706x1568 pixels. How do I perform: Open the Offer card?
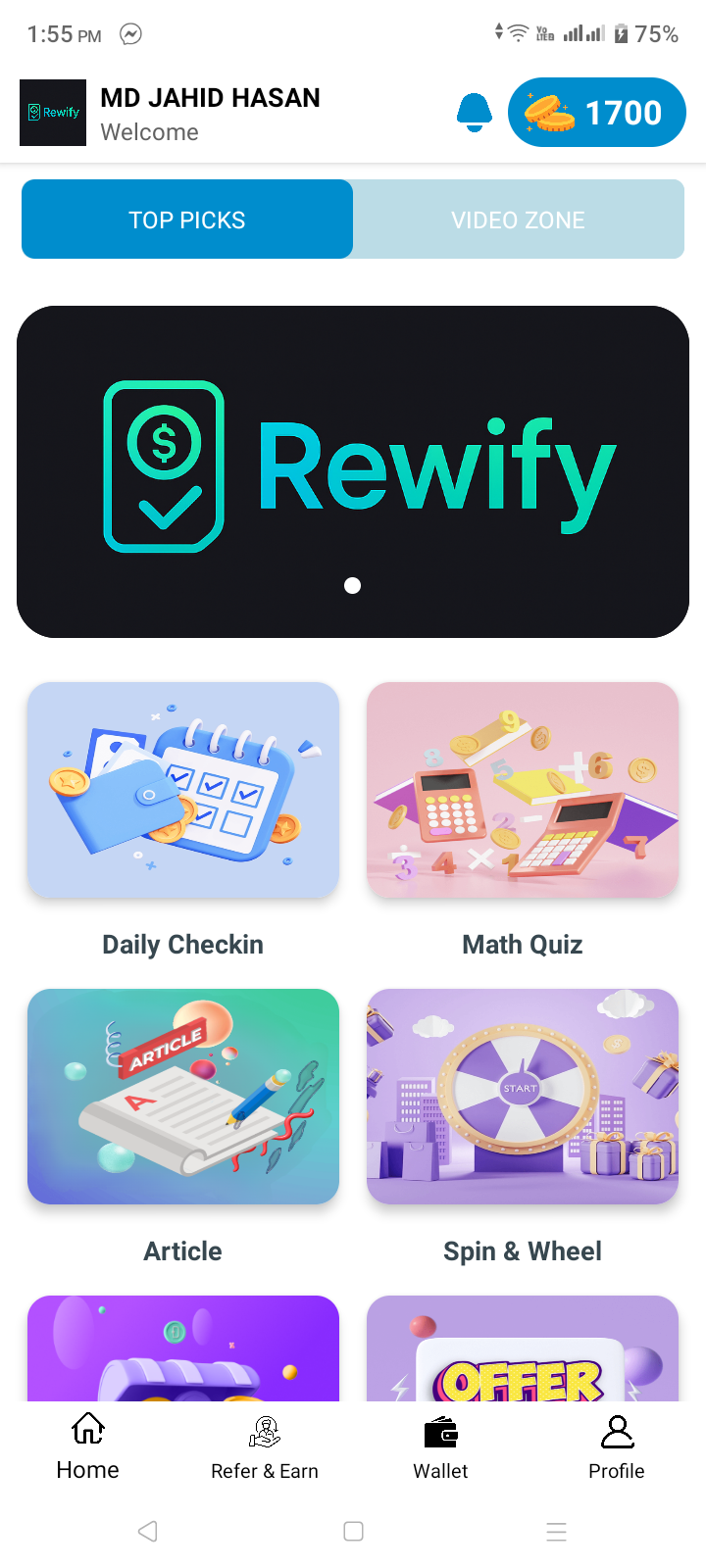[523, 1350]
